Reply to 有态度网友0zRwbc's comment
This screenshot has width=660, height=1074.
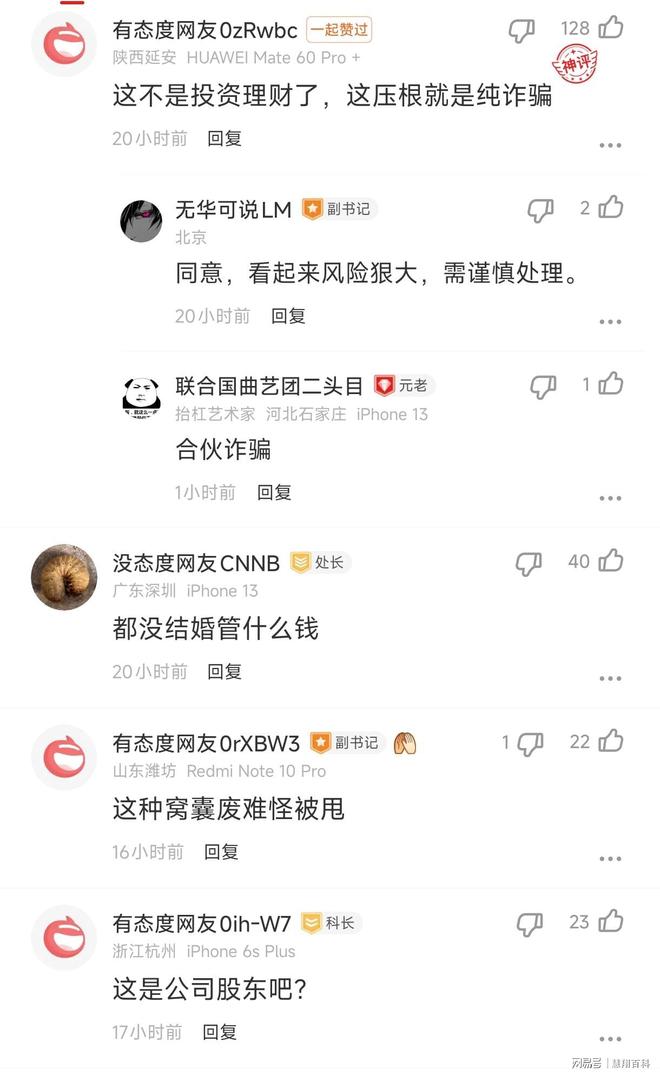224,139
